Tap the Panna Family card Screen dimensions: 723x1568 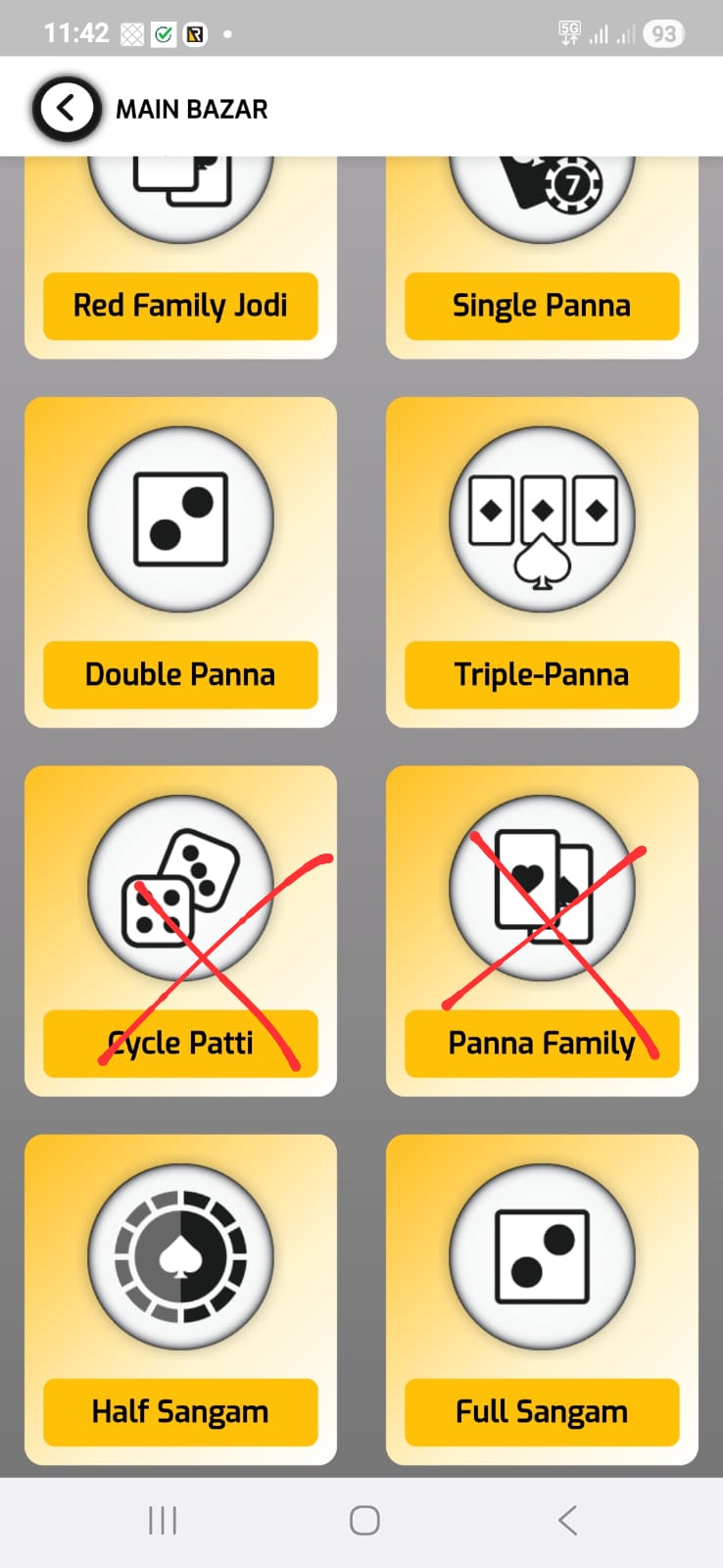[x=542, y=930]
